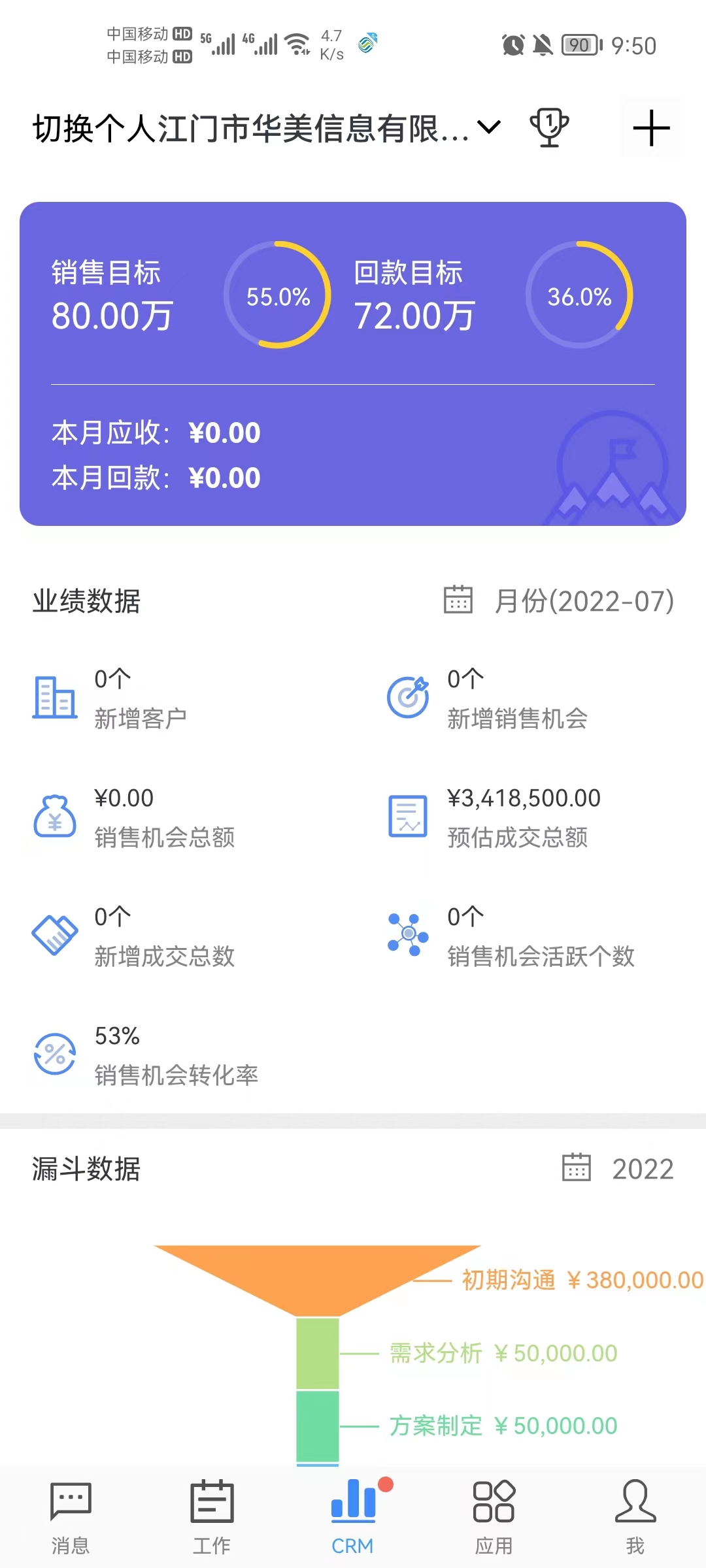Expand the company switcher dropdown

[489, 127]
